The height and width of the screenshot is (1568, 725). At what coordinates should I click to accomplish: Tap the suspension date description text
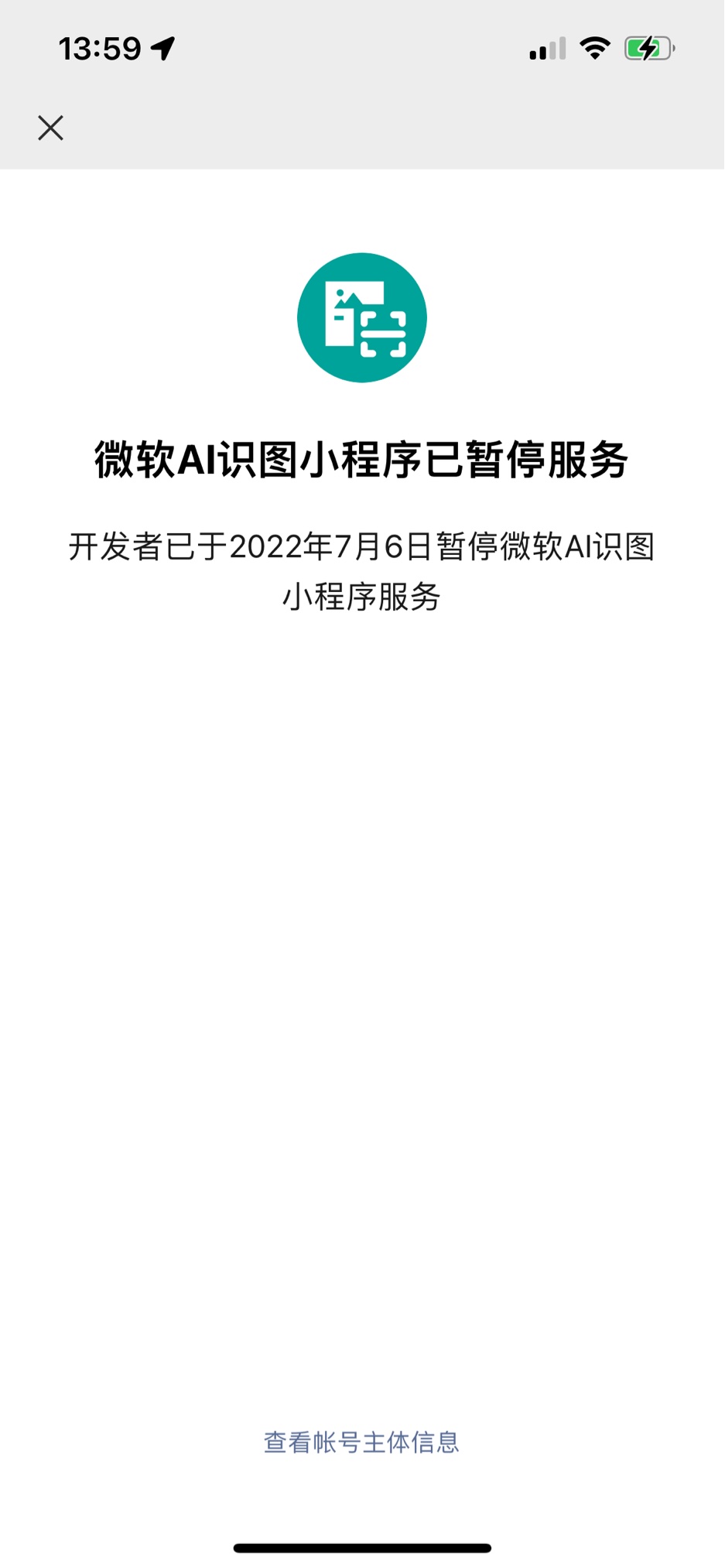click(x=361, y=569)
